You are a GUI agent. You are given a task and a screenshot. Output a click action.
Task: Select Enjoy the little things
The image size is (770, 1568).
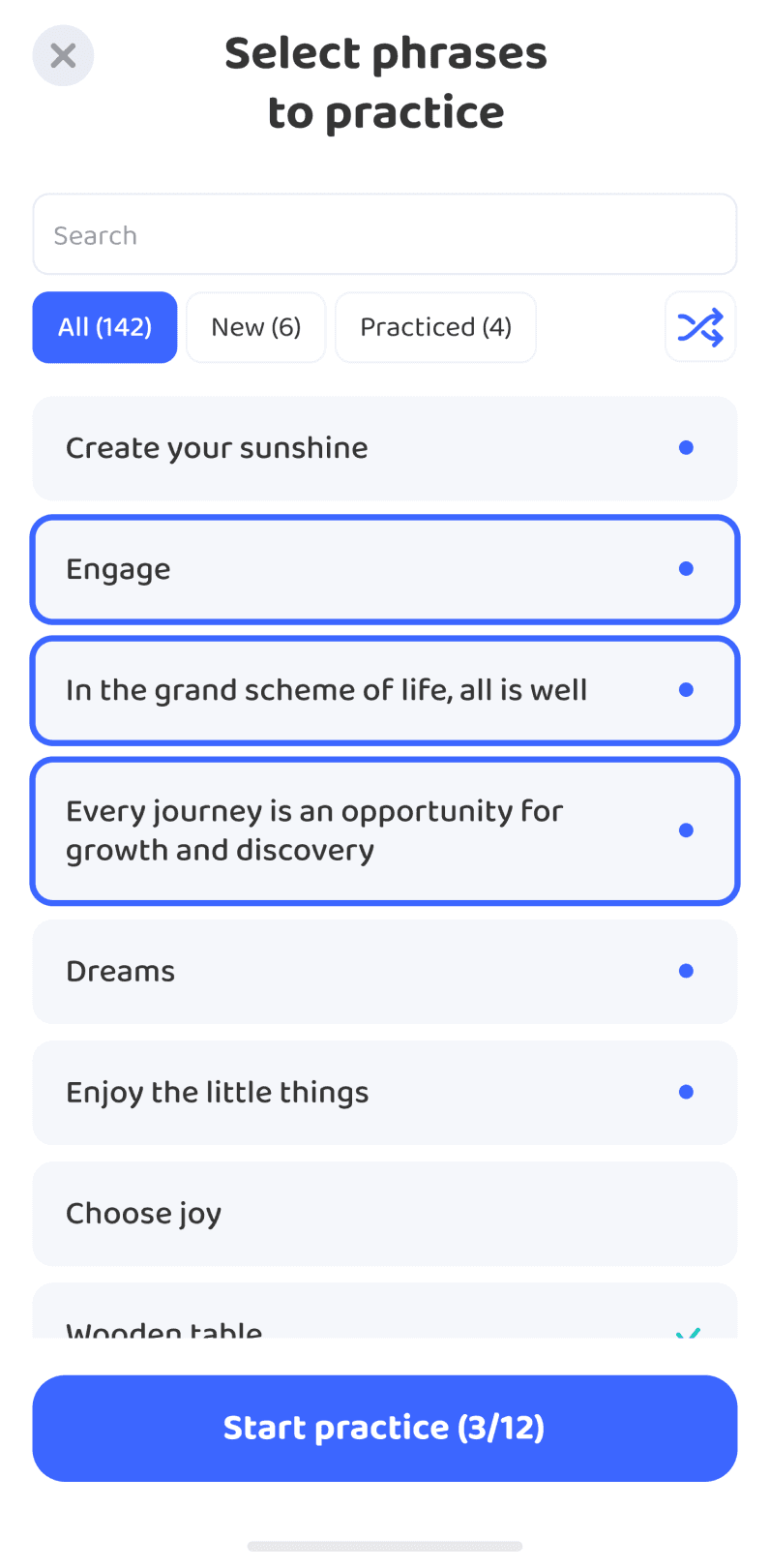pyautogui.click(x=385, y=1093)
